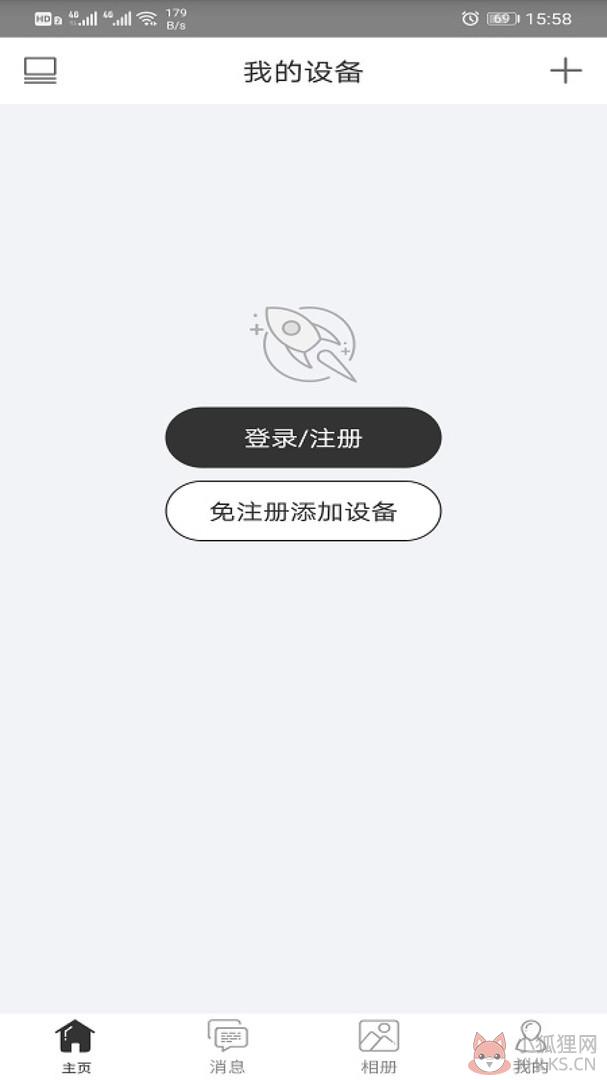The image size is (607, 1080).
Task: Switch to the 消息 tab
Action: pyautogui.click(x=227, y=1047)
